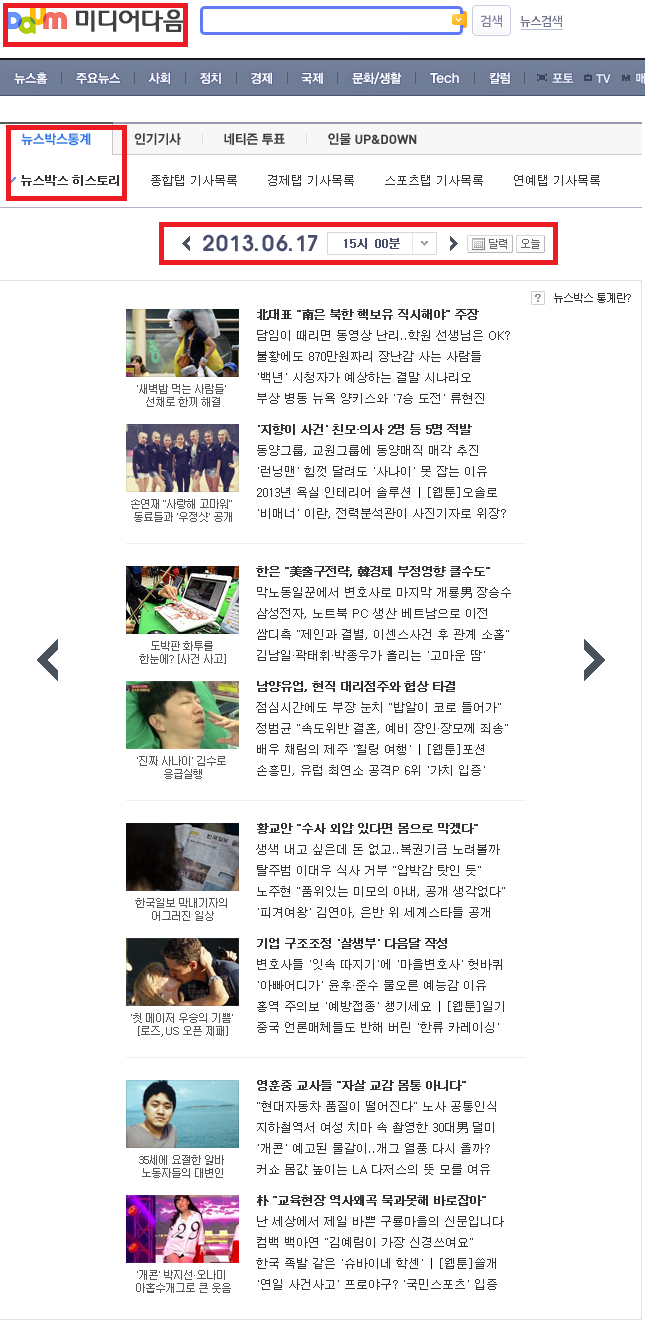Open article 남양유업, 현직 대리점주와 협상 타결
The width and height of the screenshot is (645, 1322).
point(355,686)
